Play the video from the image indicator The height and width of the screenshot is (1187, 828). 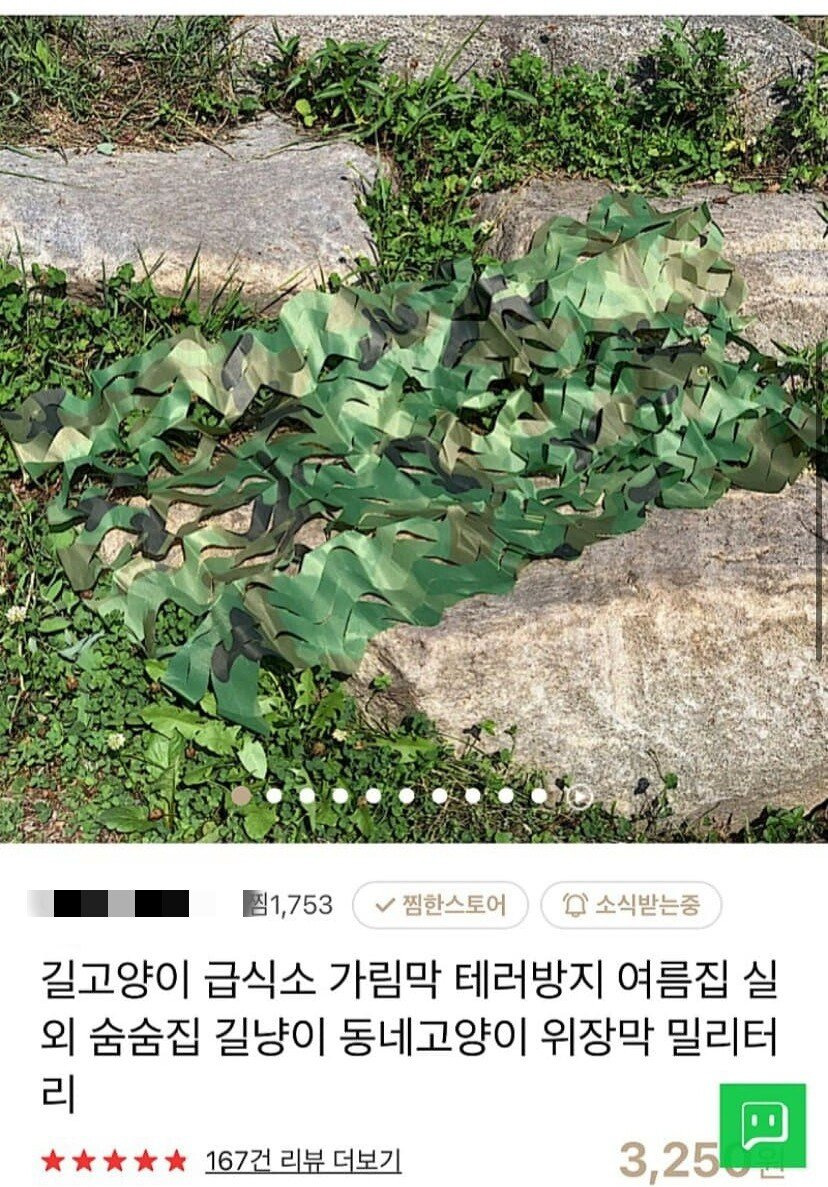[x=579, y=796]
